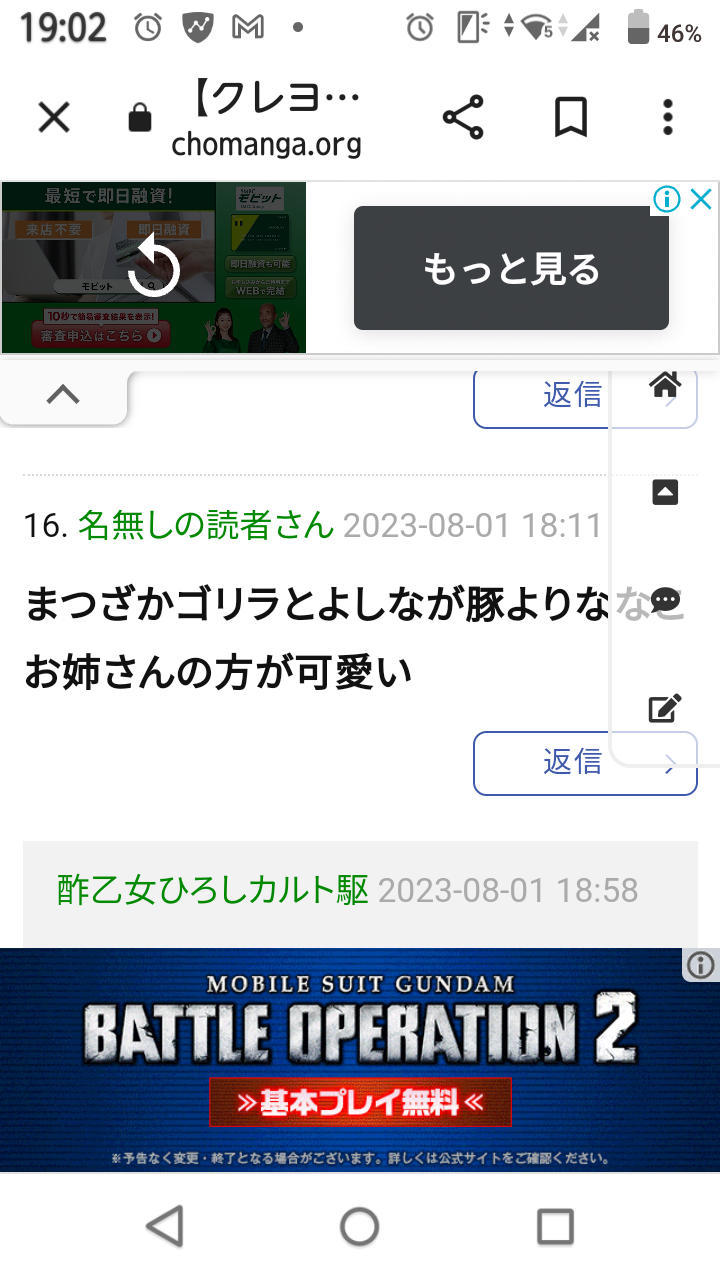Close the browser custom tab

click(x=54, y=118)
